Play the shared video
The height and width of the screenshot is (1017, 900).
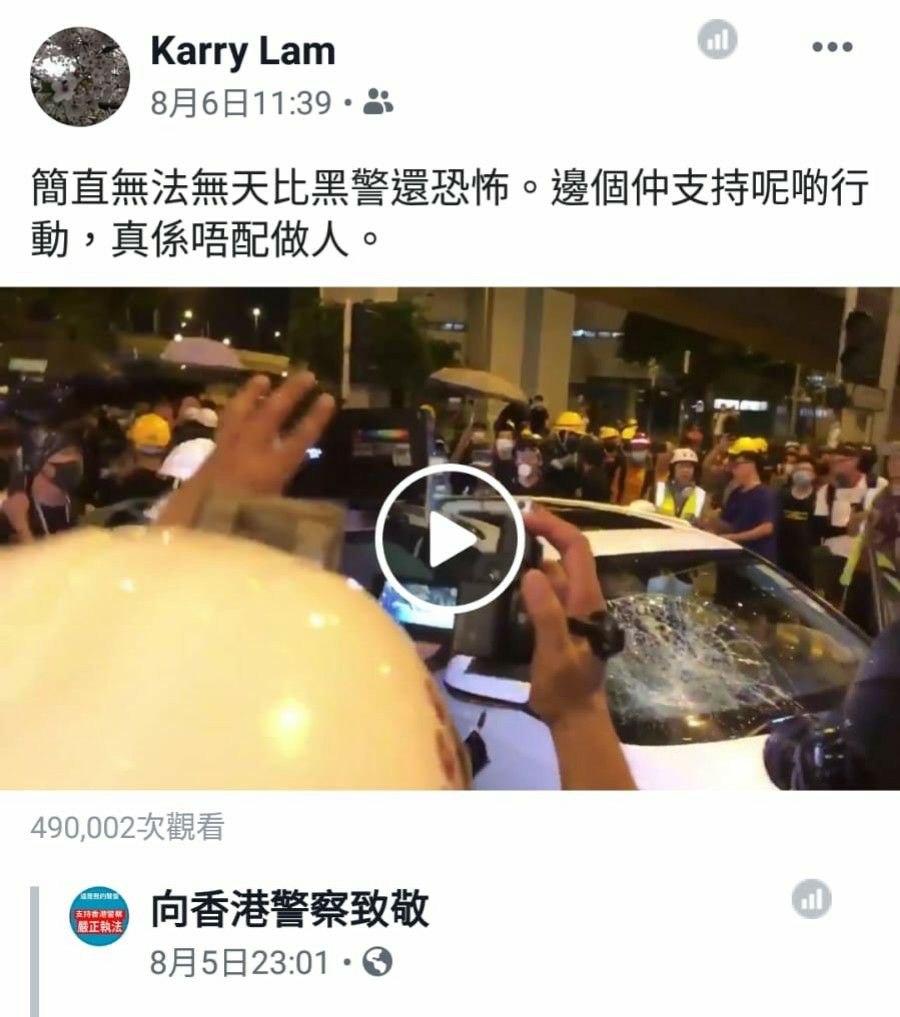click(449, 539)
